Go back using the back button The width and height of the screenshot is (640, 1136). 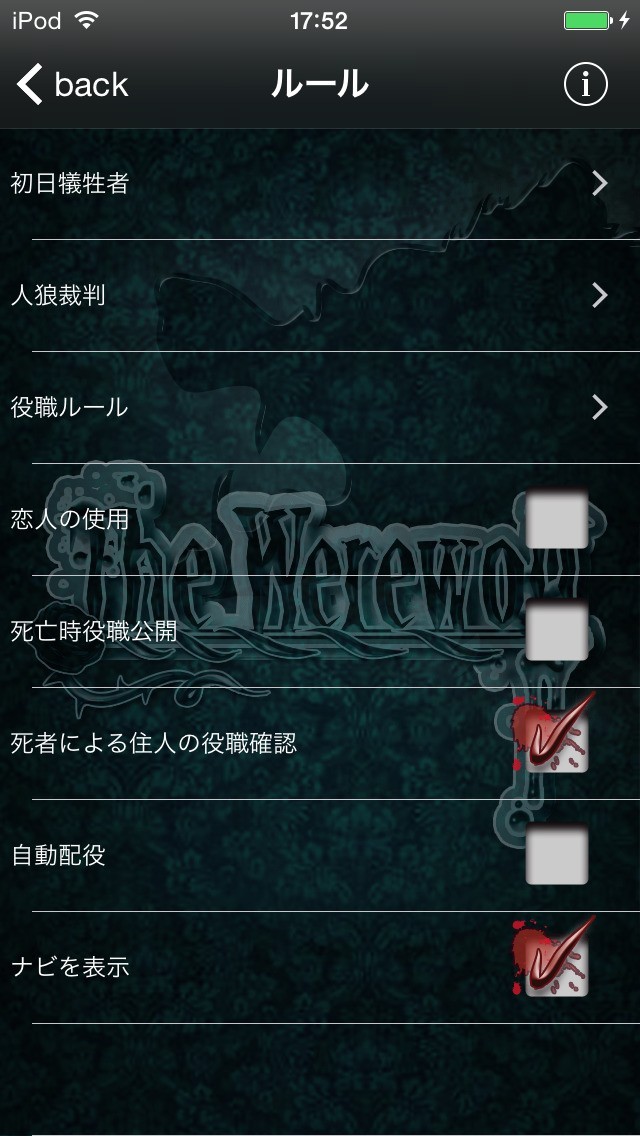[72, 85]
